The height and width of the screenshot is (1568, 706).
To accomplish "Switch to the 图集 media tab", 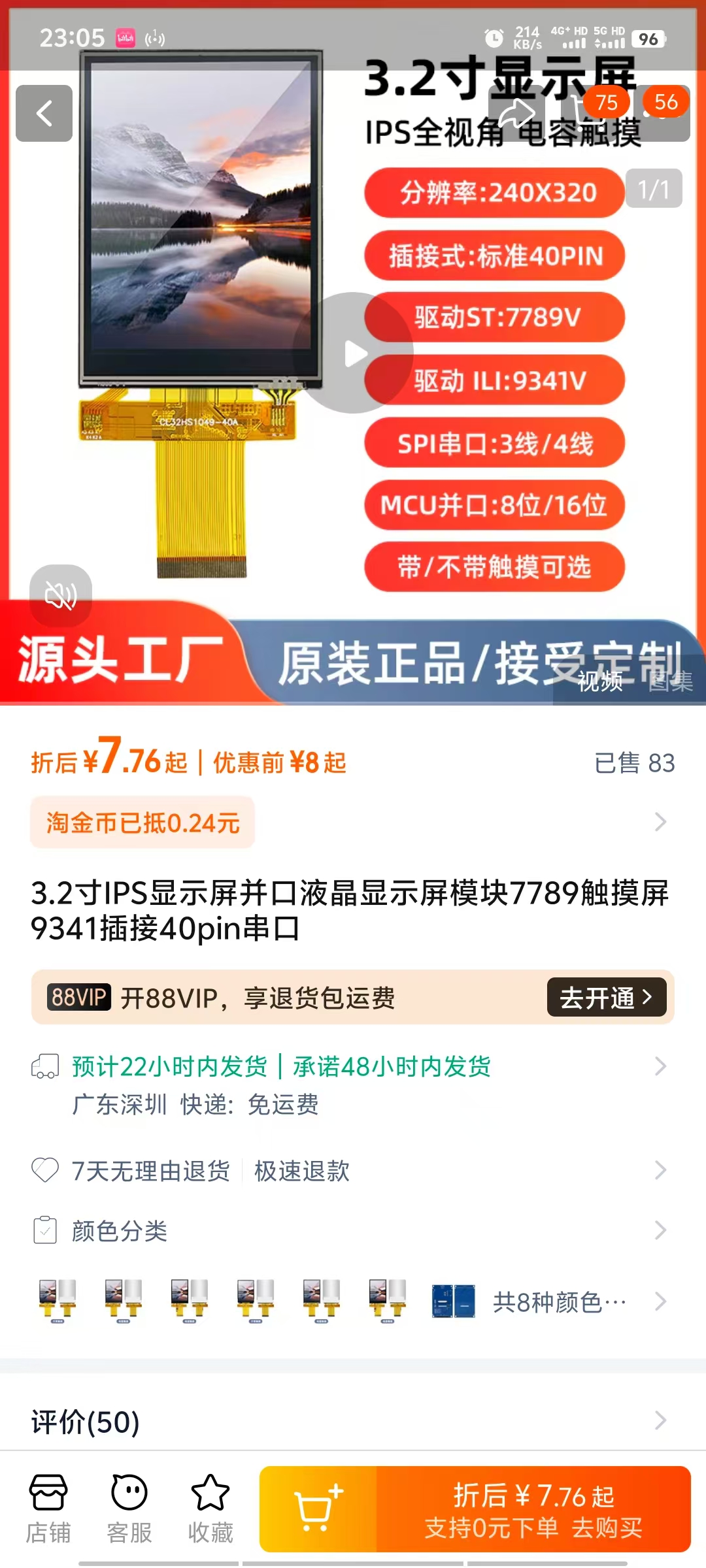I will (670, 681).
